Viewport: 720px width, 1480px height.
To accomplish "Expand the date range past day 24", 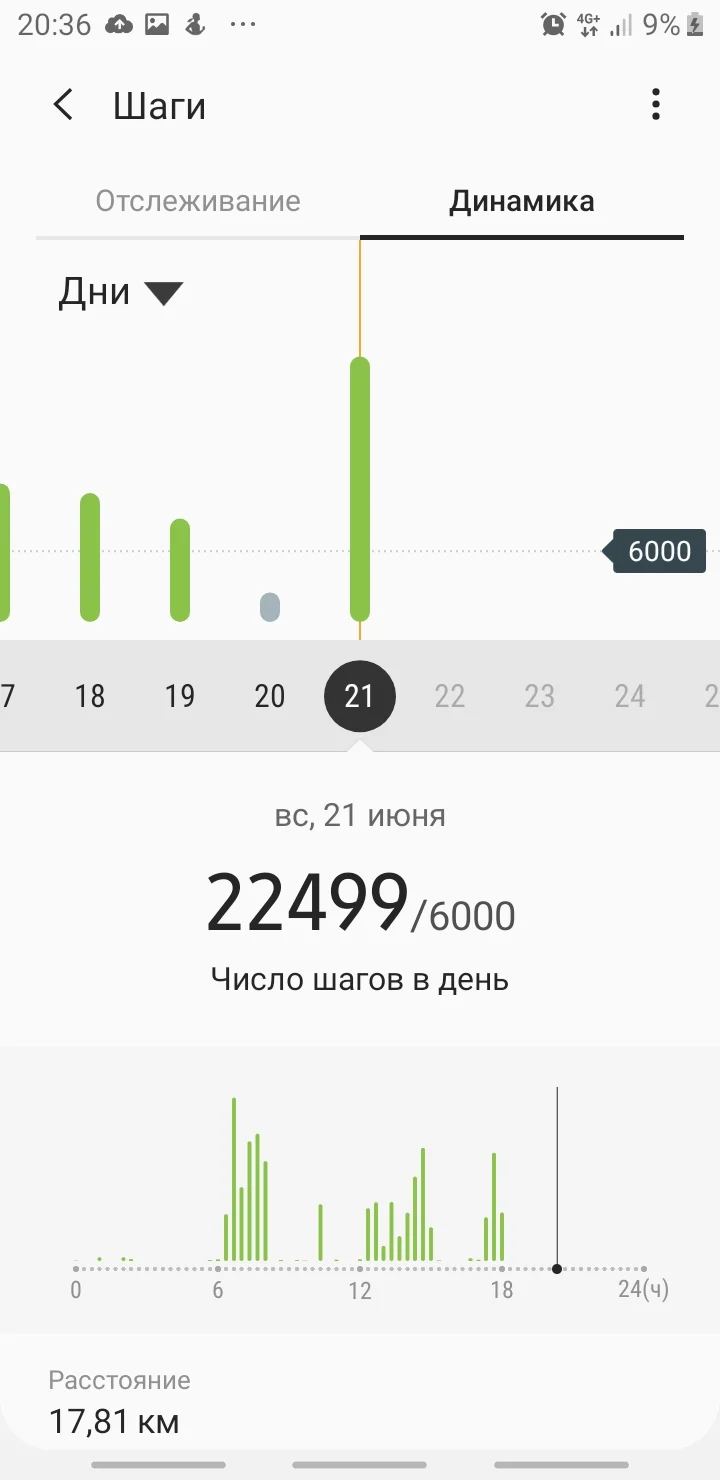I will (x=710, y=696).
